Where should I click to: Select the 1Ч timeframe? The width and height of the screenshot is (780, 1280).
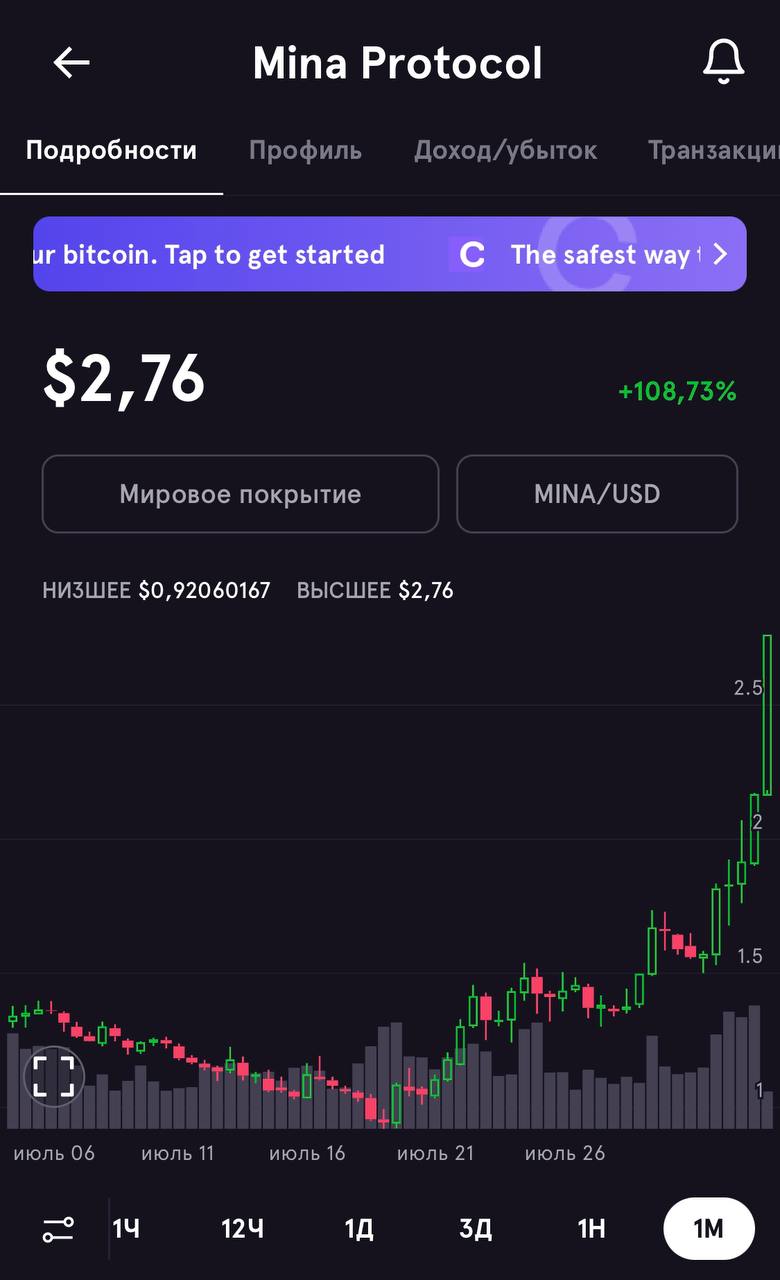pyautogui.click(x=126, y=1229)
